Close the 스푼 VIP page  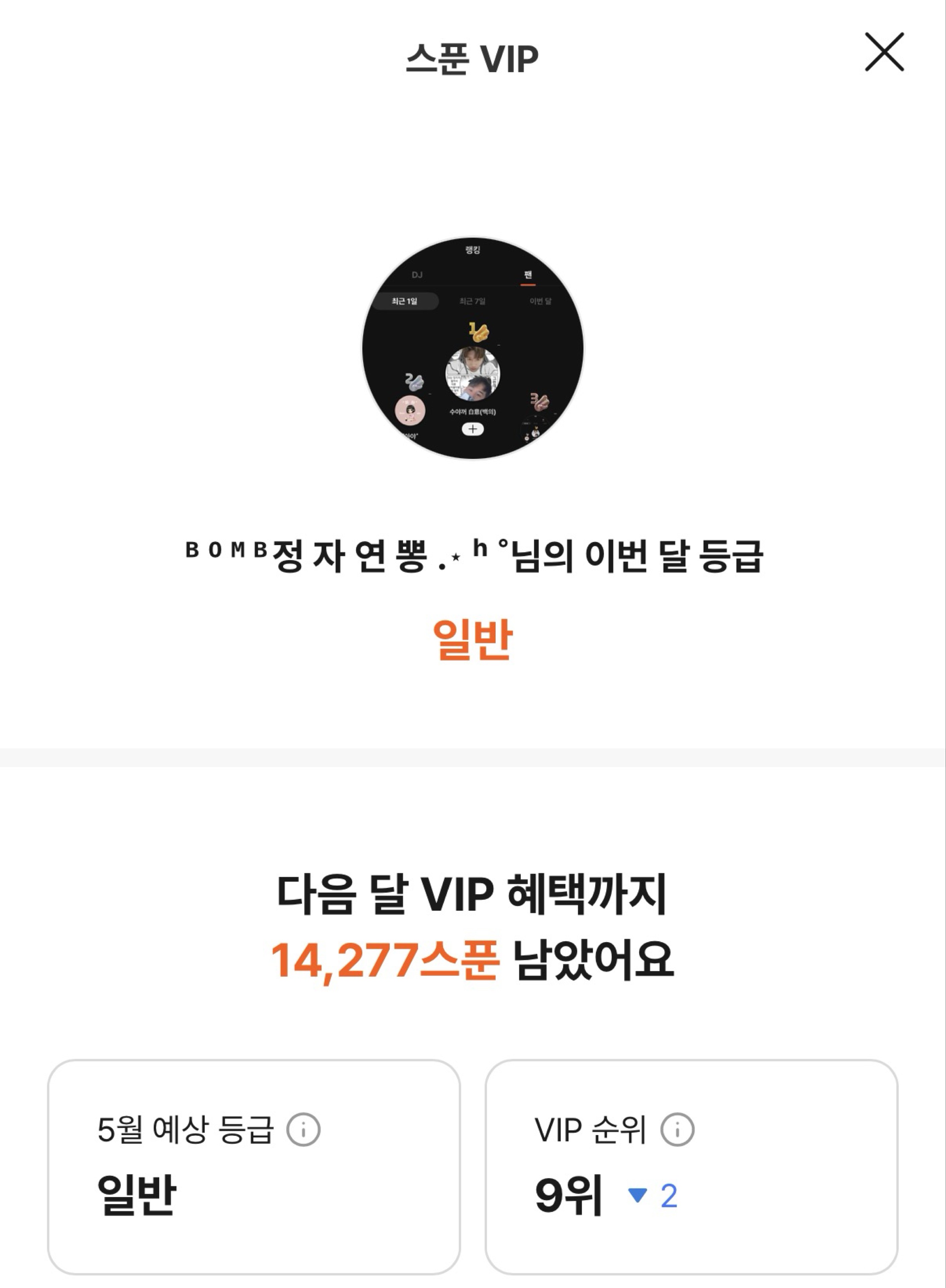pyautogui.click(x=884, y=53)
